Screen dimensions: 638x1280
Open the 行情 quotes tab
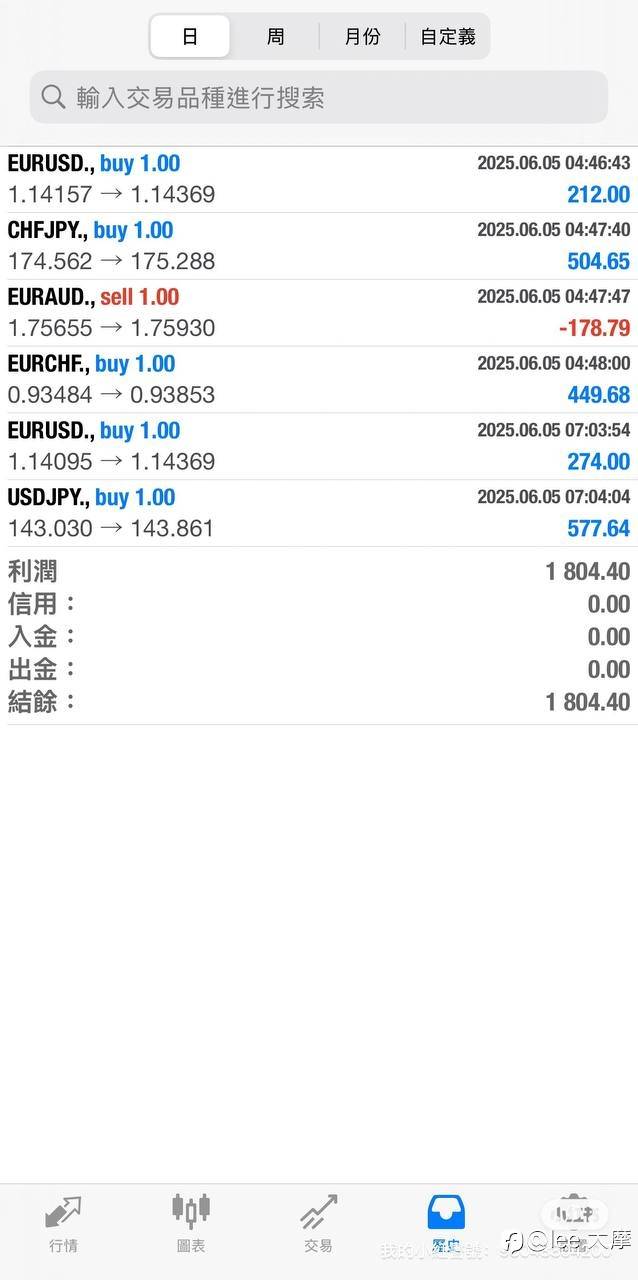[63, 1224]
